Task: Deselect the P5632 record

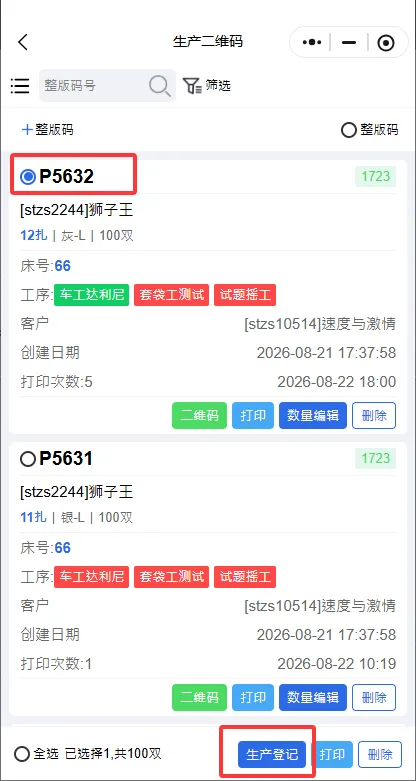Action: (28, 176)
